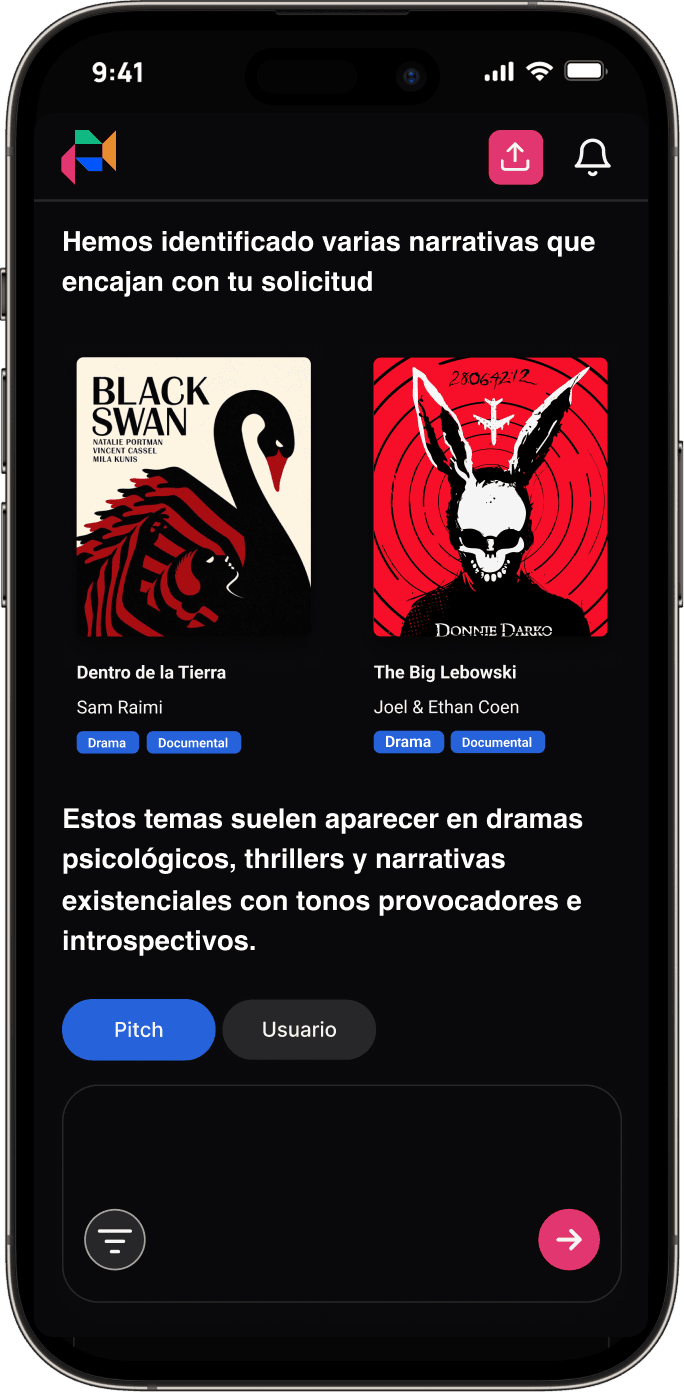Tap the pink share upload icon
684x1394 pixels.
coord(515,157)
